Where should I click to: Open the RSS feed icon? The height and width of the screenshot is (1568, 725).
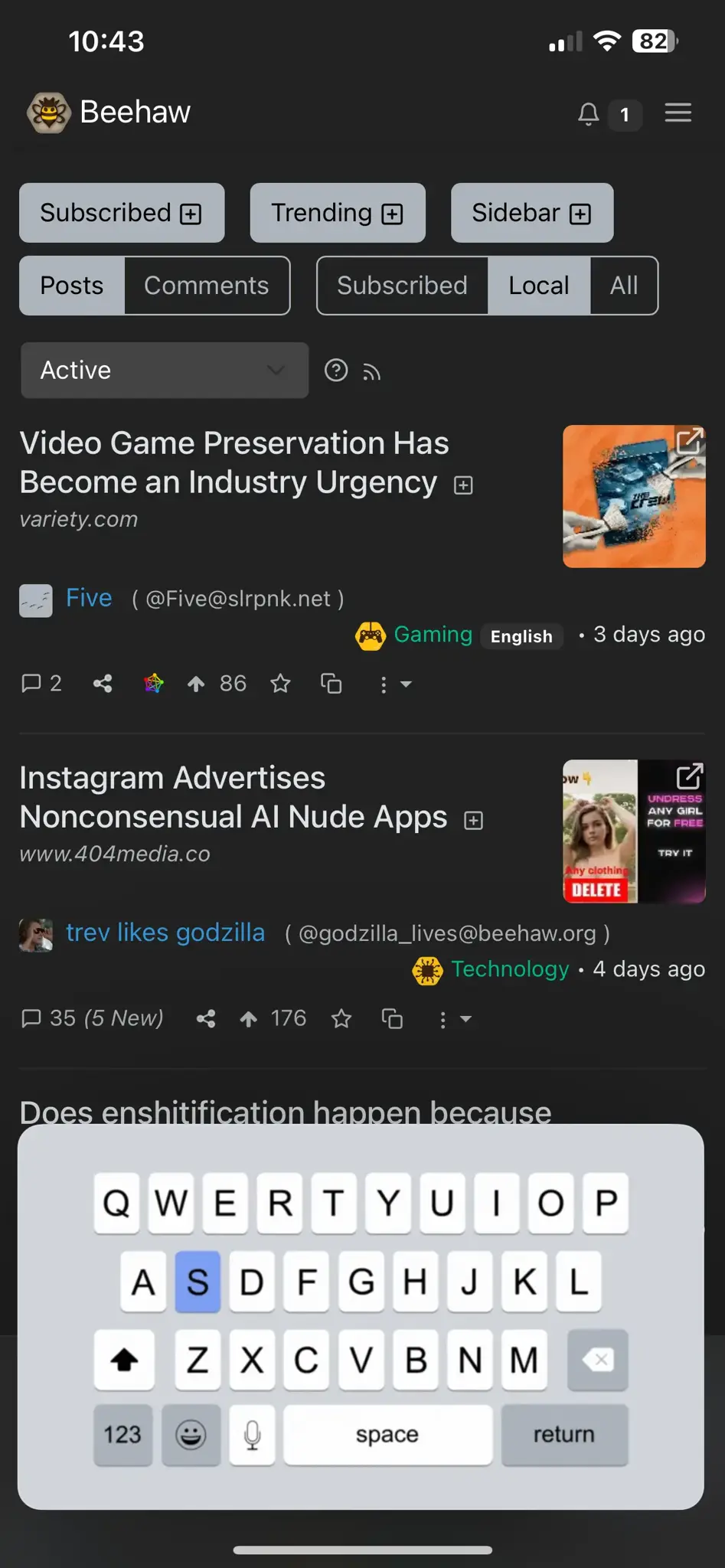point(371,372)
